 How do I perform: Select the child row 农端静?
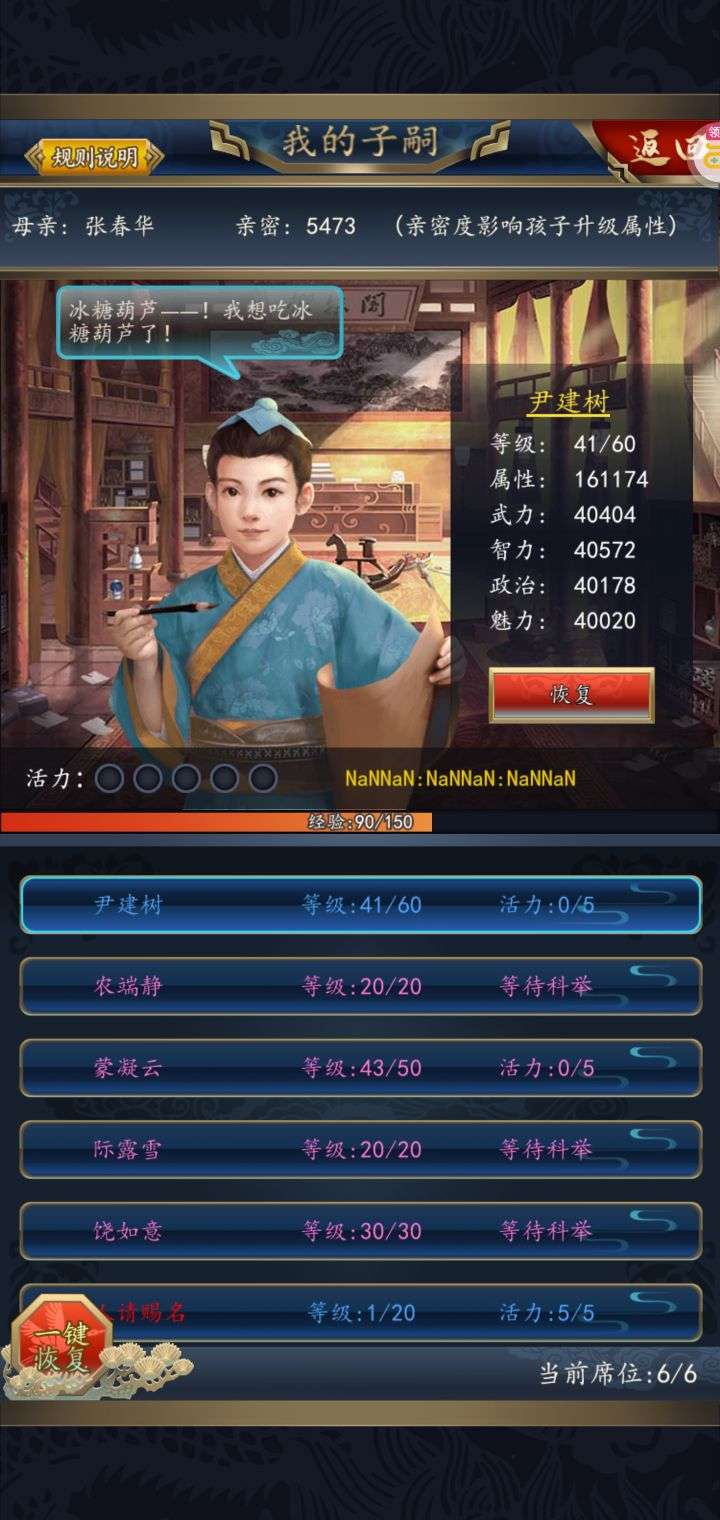tap(360, 986)
